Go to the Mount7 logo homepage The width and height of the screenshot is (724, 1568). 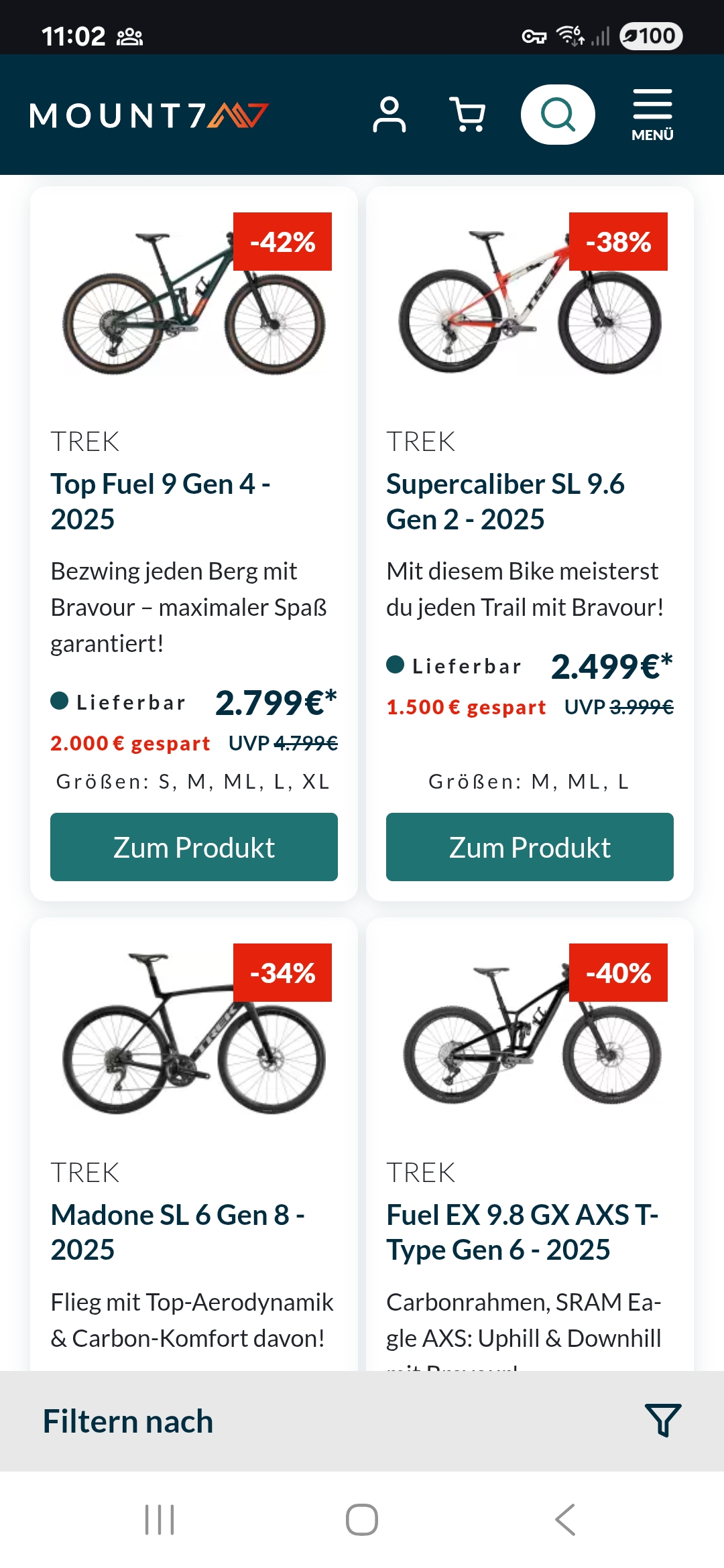(x=149, y=115)
